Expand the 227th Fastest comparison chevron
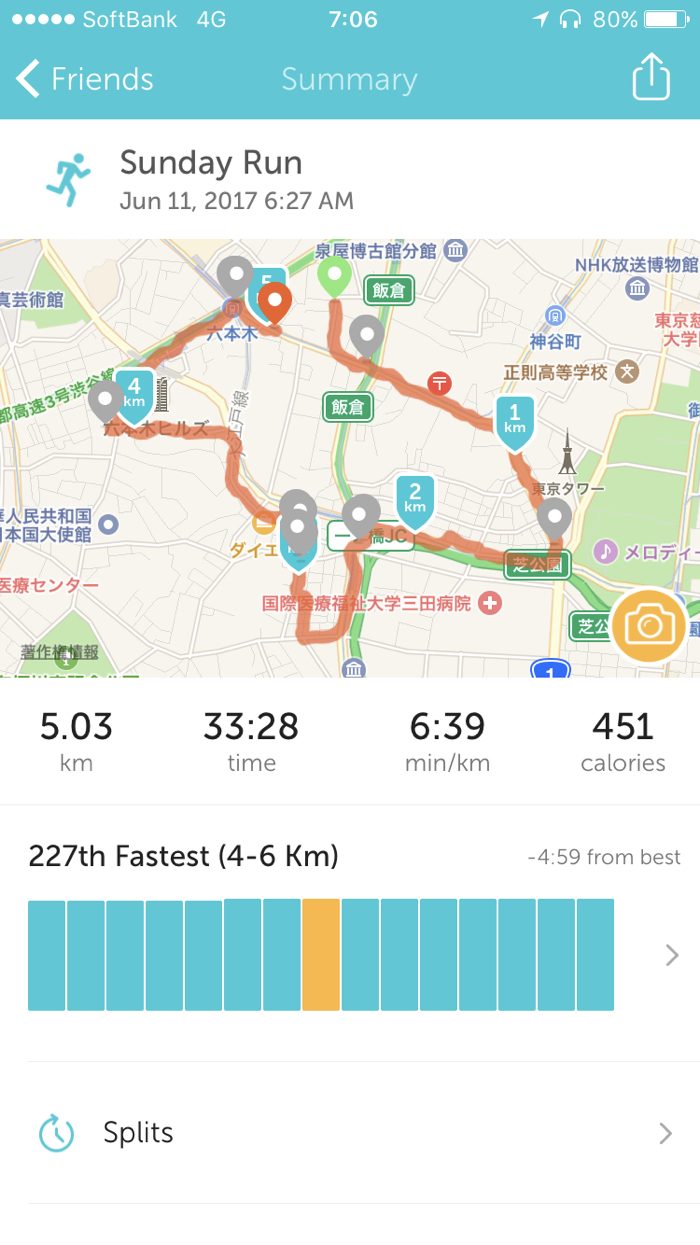 tap(672, 955)
